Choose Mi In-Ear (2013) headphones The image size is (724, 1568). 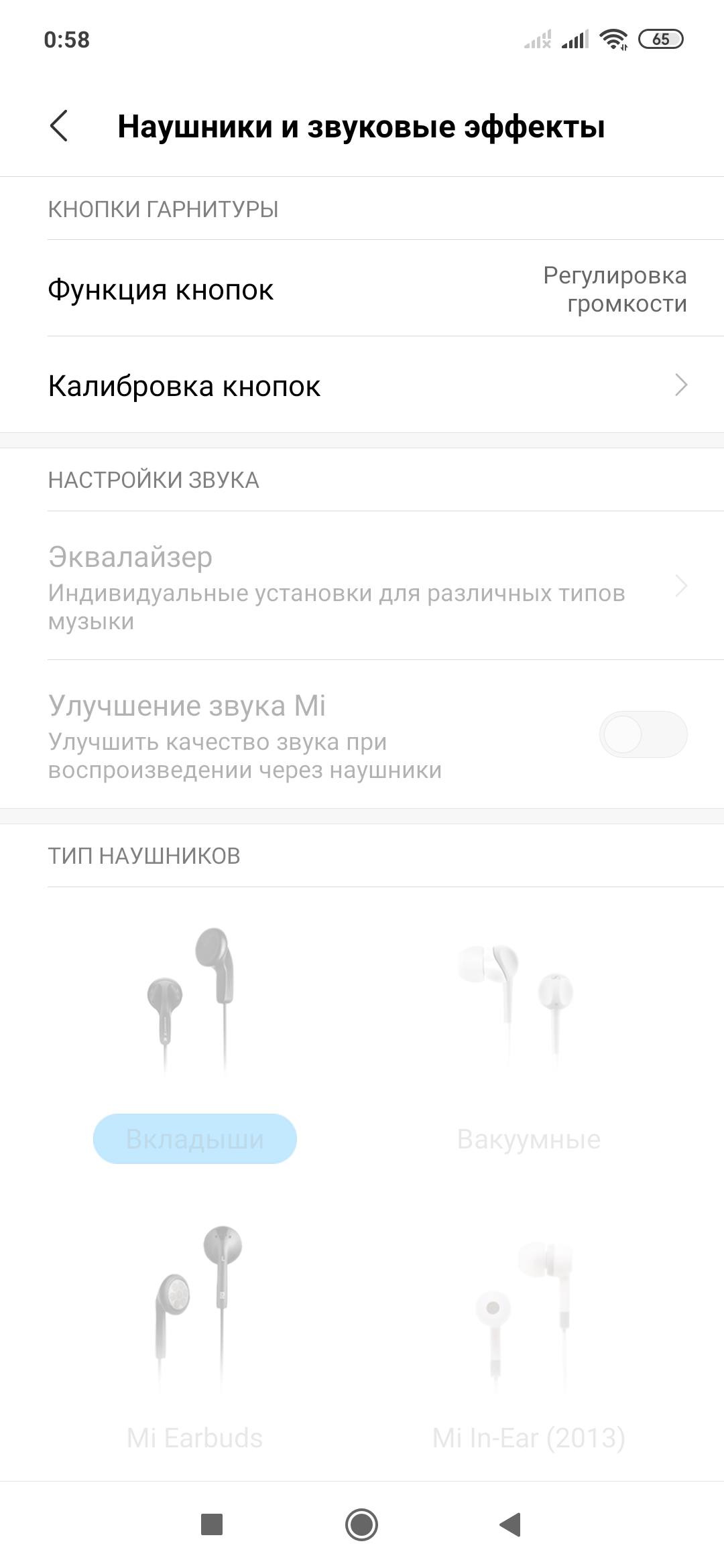(x=528, y=1438)
